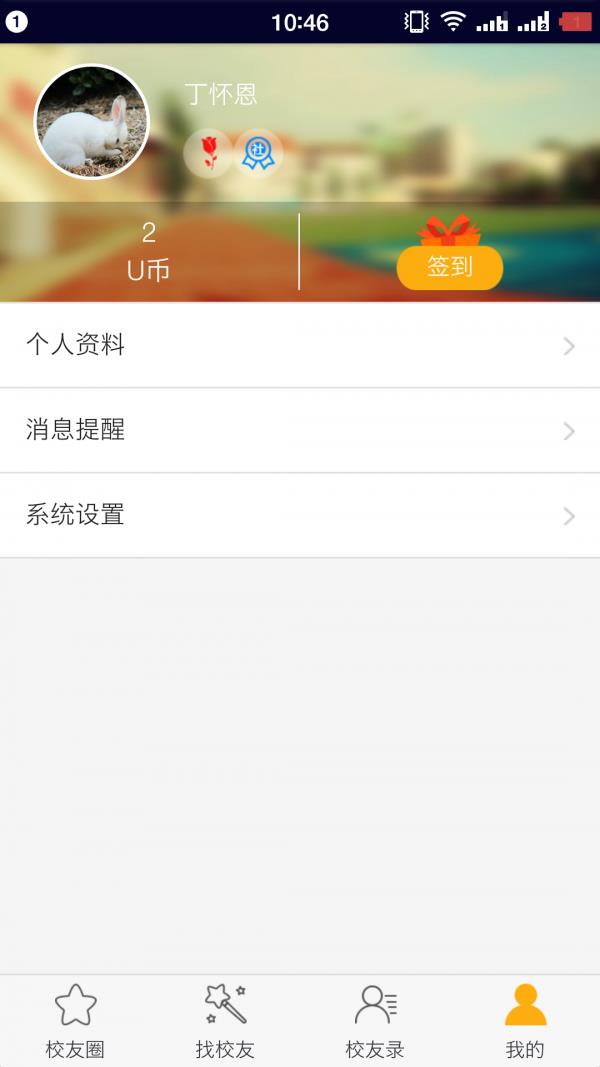Open 个人资料 personal profile
Screen dimensions: 600x1067
tap(300, 345)
